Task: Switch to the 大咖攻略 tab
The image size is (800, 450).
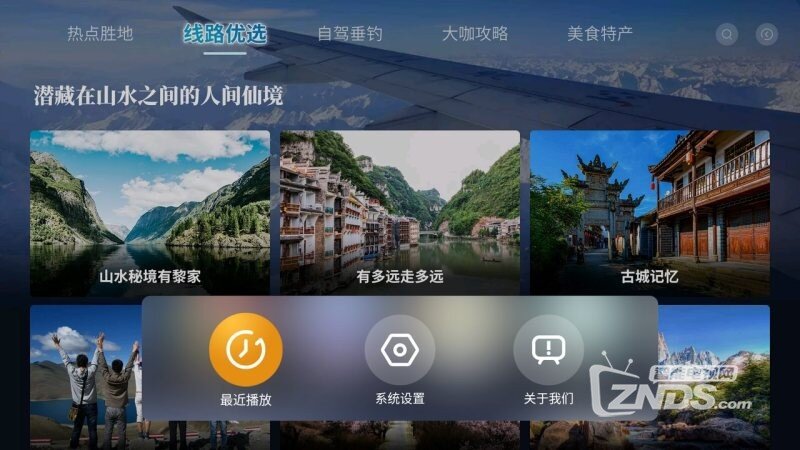Action: point(475,33)
